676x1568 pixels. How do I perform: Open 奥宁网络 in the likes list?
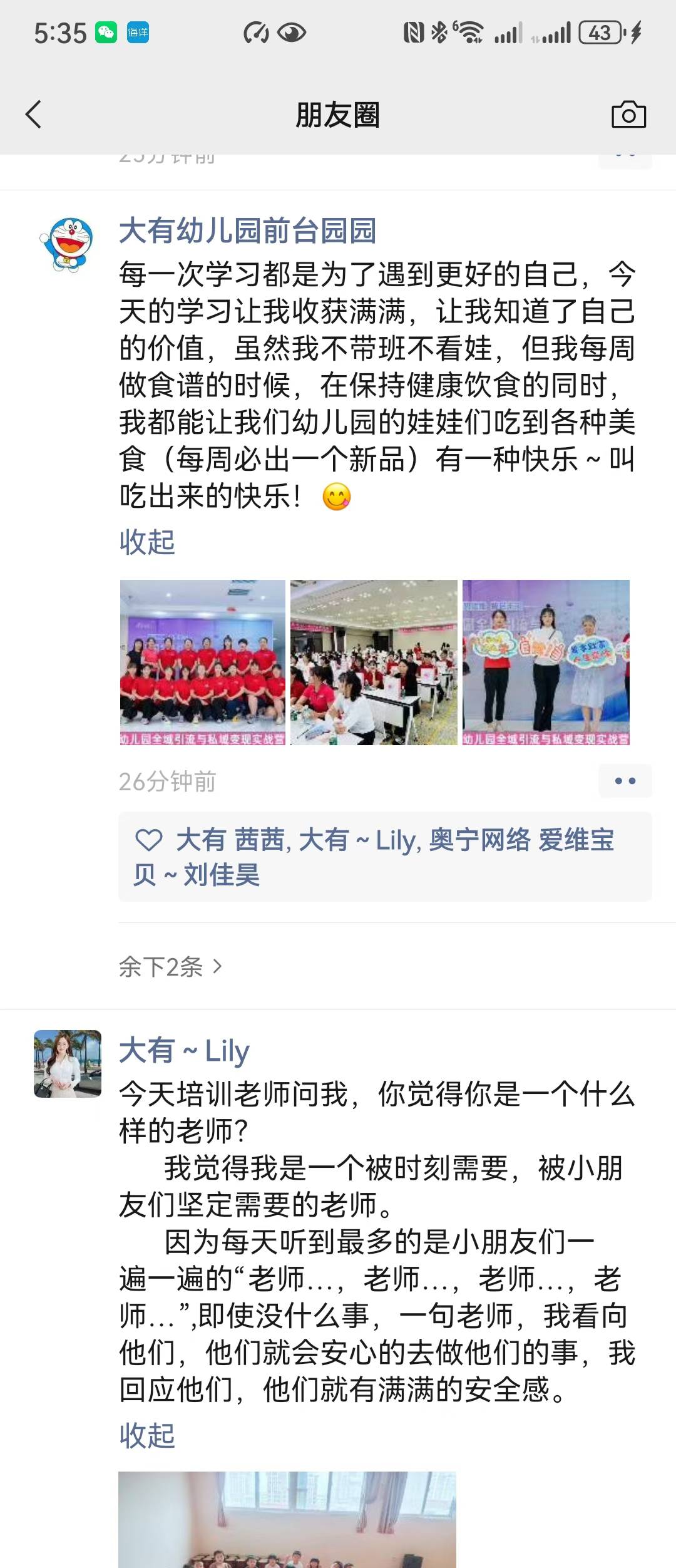tap(479, 840)
